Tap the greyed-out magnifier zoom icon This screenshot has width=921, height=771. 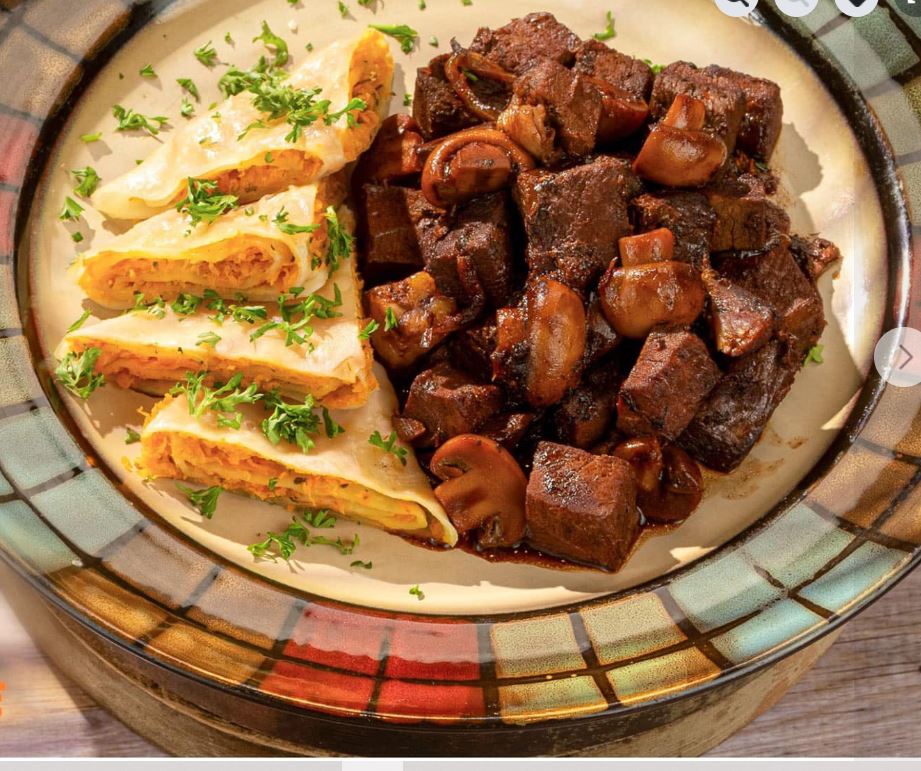pos(796,5)
